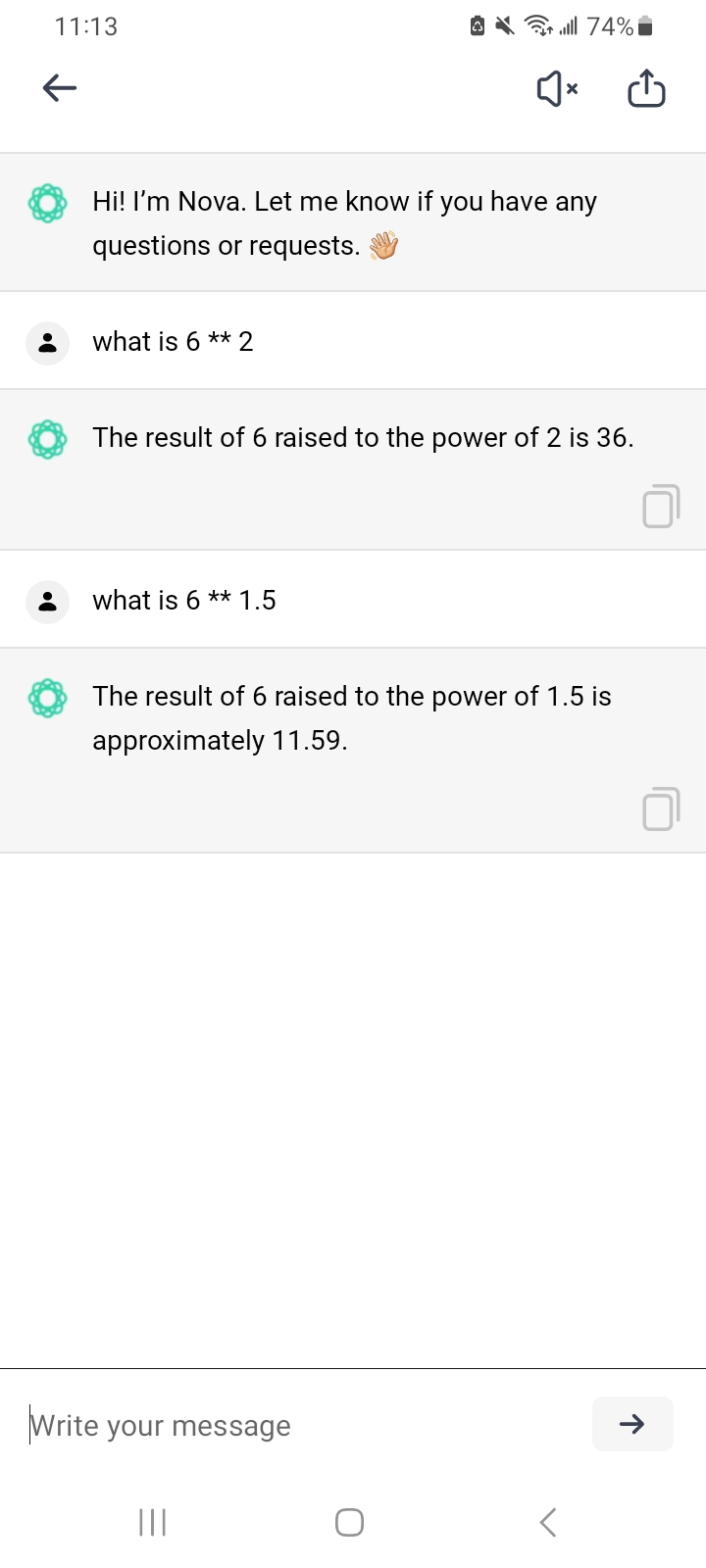Share this conversation

[x=646, y=88]
